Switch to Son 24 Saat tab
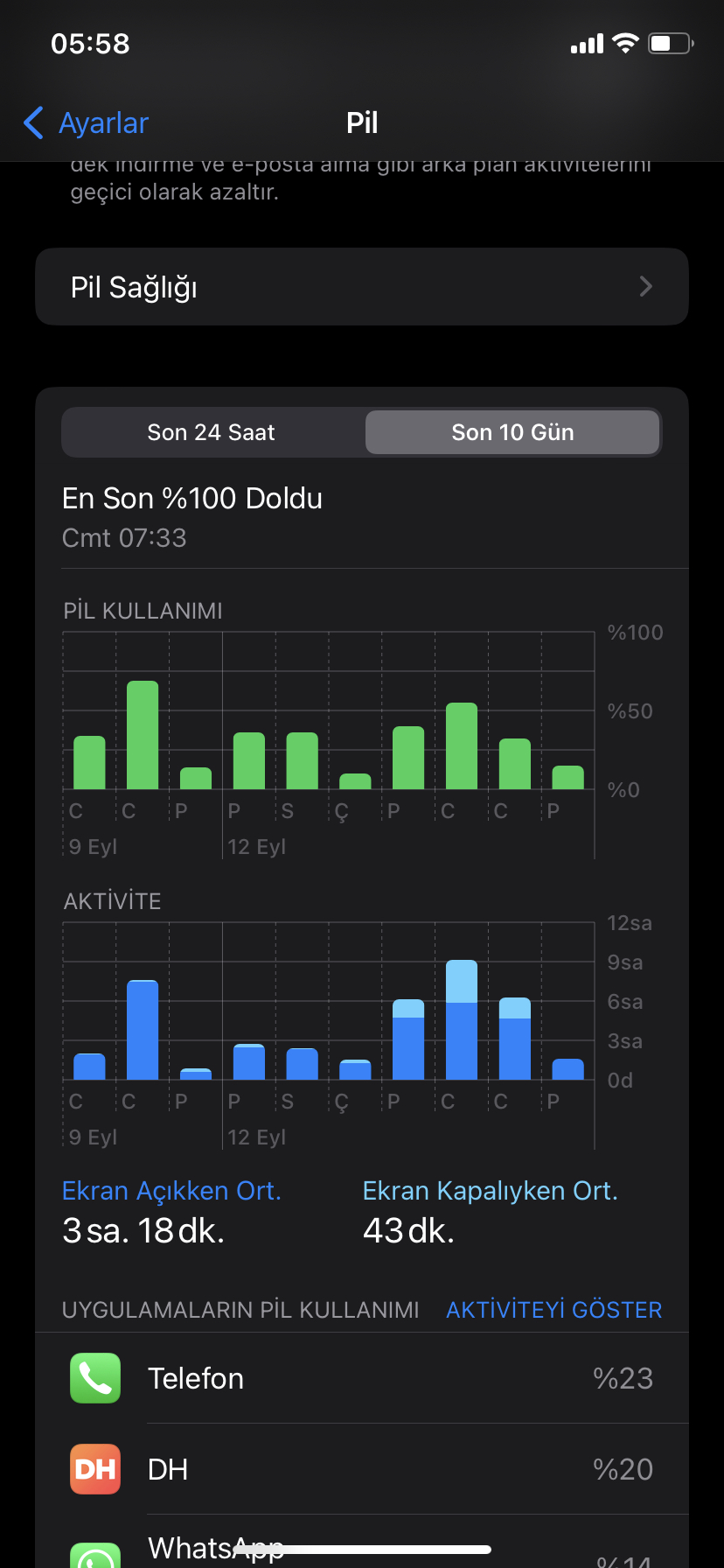This screenshot has height=1568, width=724. pos(212,432)
